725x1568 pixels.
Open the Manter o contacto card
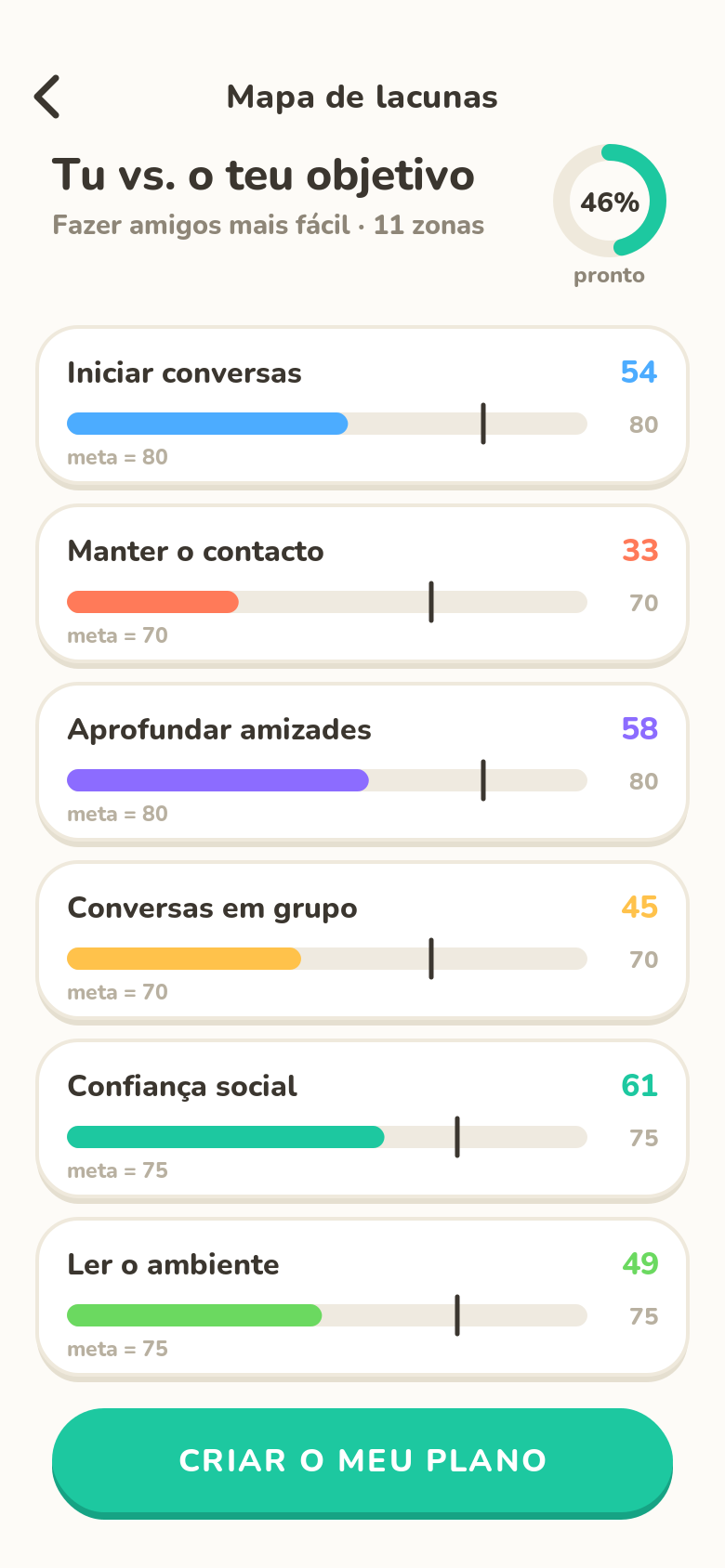362,585
